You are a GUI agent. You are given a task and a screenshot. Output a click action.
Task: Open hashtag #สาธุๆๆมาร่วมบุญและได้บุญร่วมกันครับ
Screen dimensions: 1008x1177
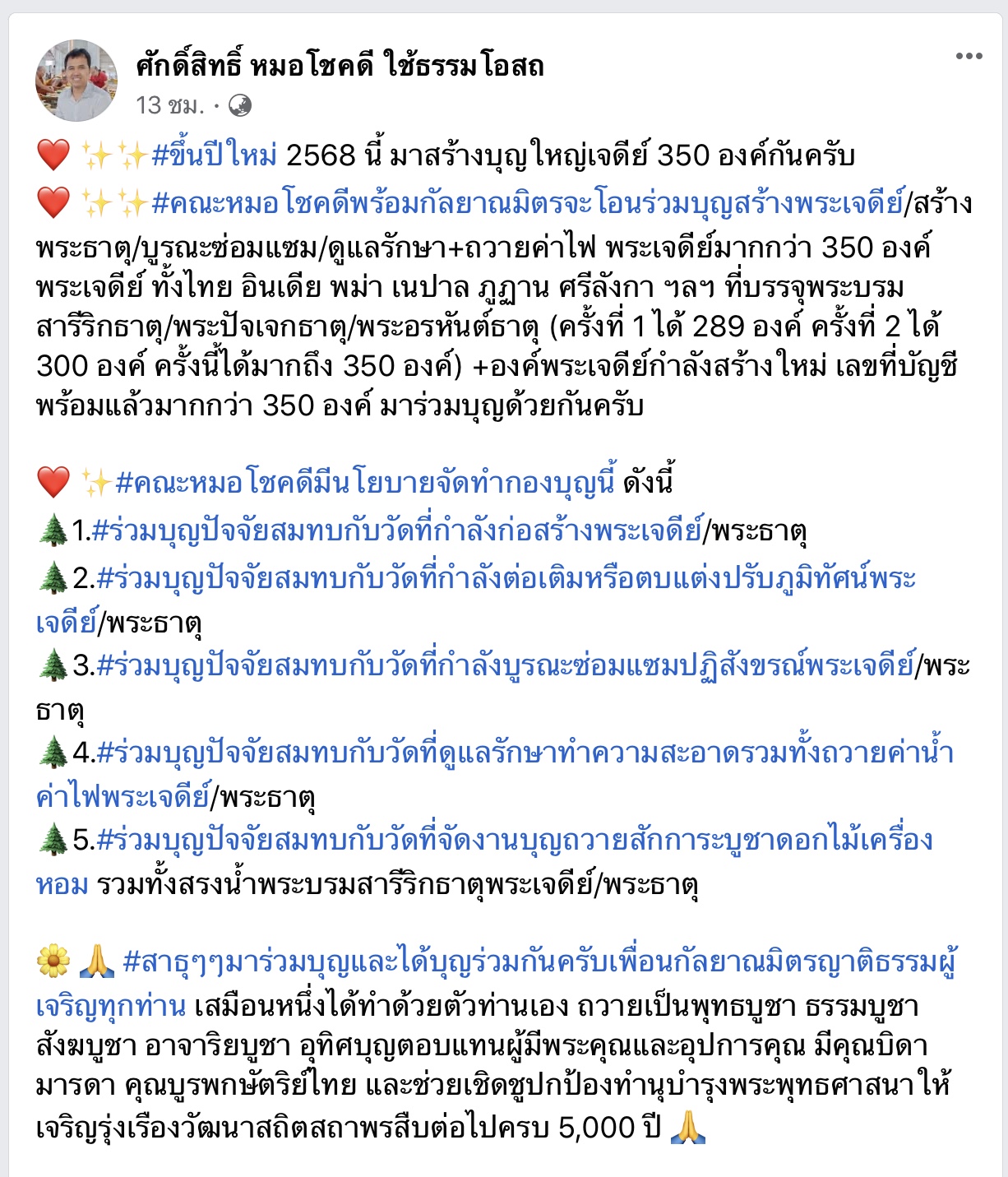click(x=539, y=962)
